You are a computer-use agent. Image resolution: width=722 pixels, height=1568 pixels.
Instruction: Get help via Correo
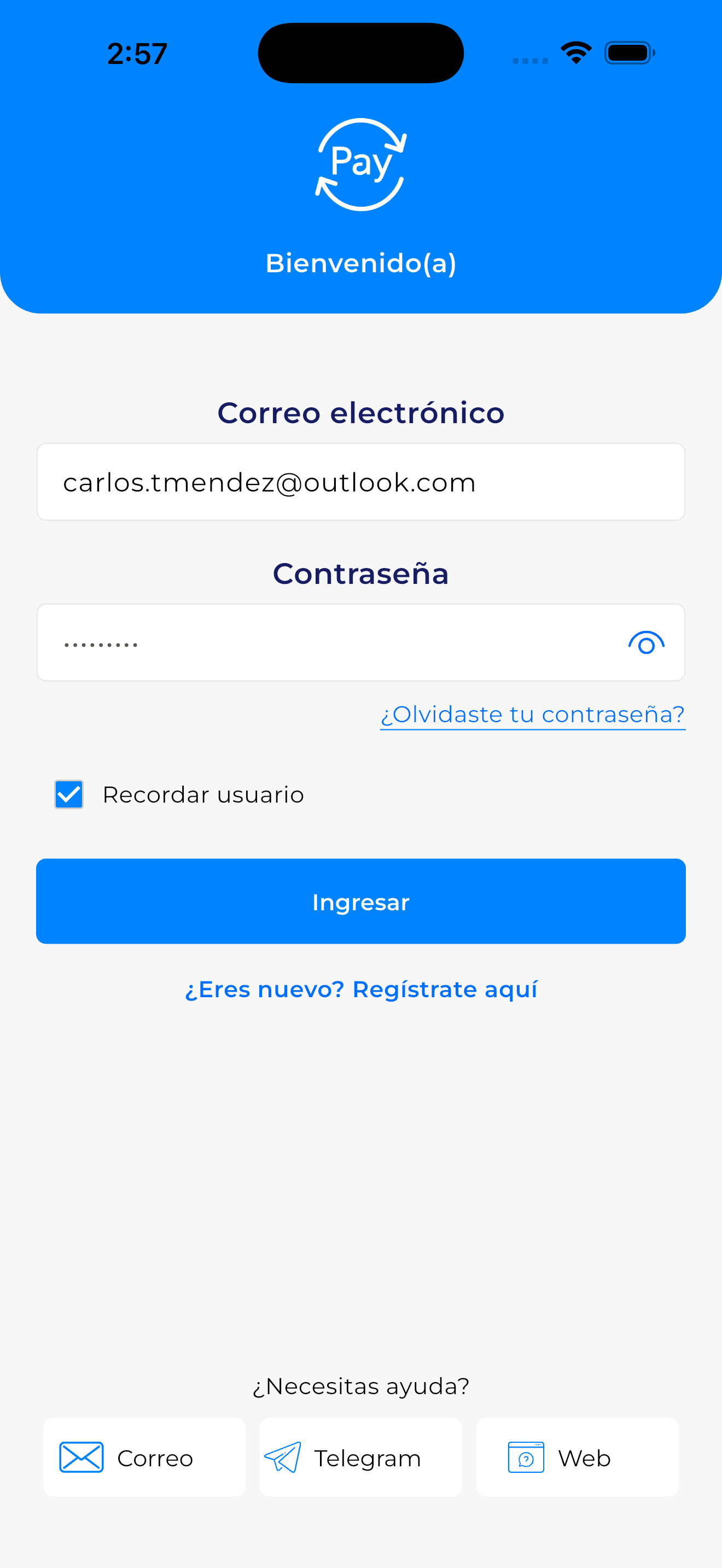coord(144,1458)
